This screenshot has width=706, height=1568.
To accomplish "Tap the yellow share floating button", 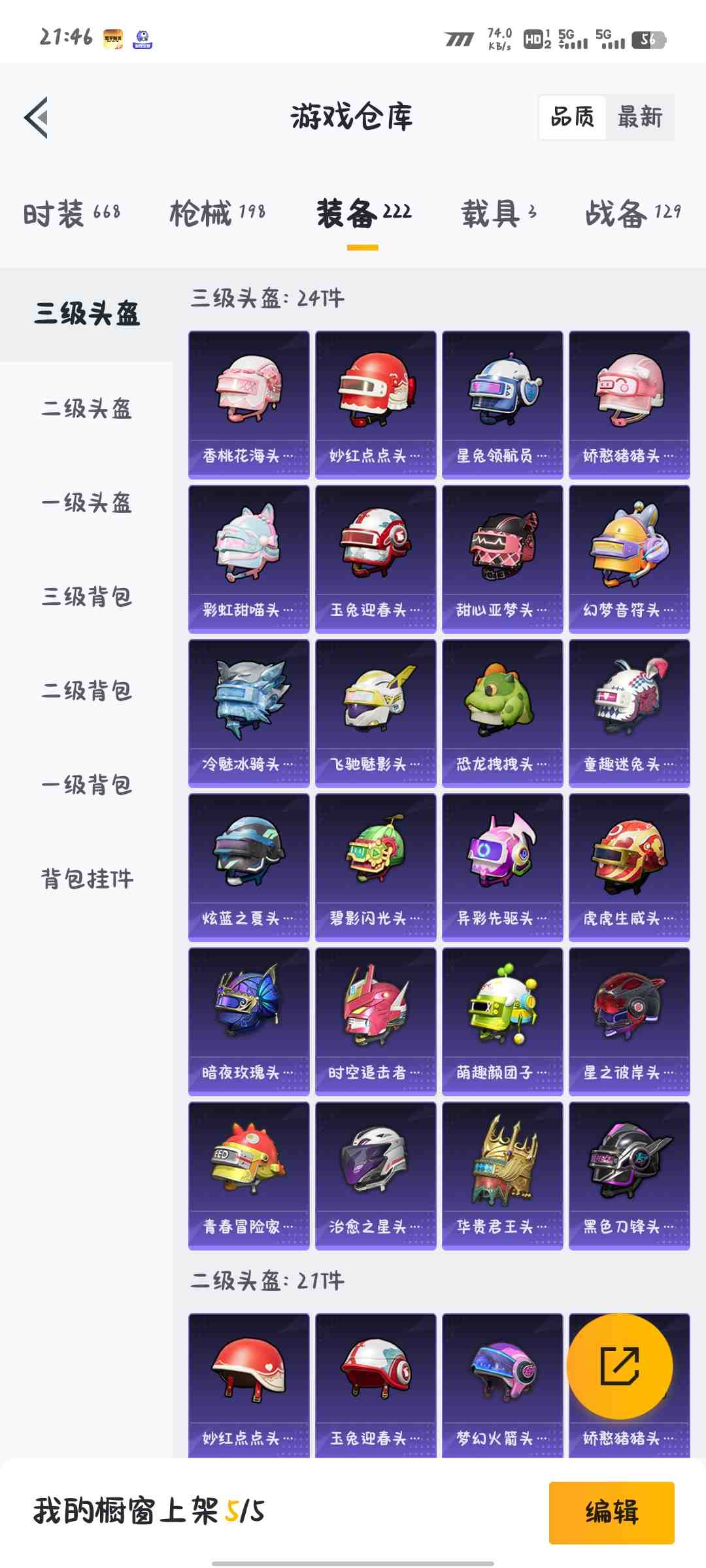I will pos(620,1366).
